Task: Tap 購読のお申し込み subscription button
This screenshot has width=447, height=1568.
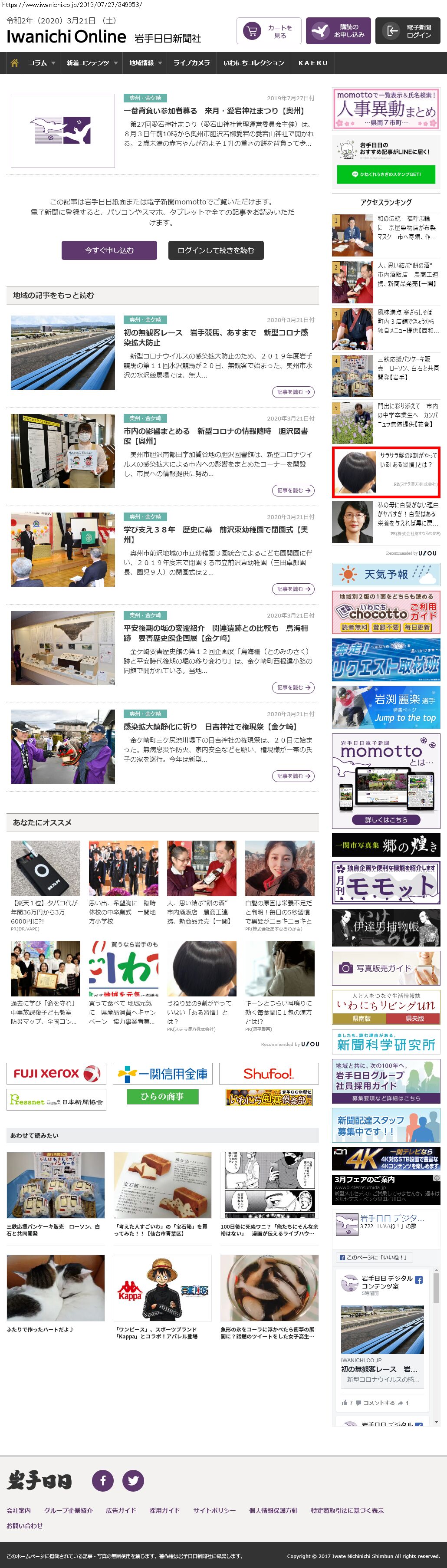Action: click(x=337, y=31)
